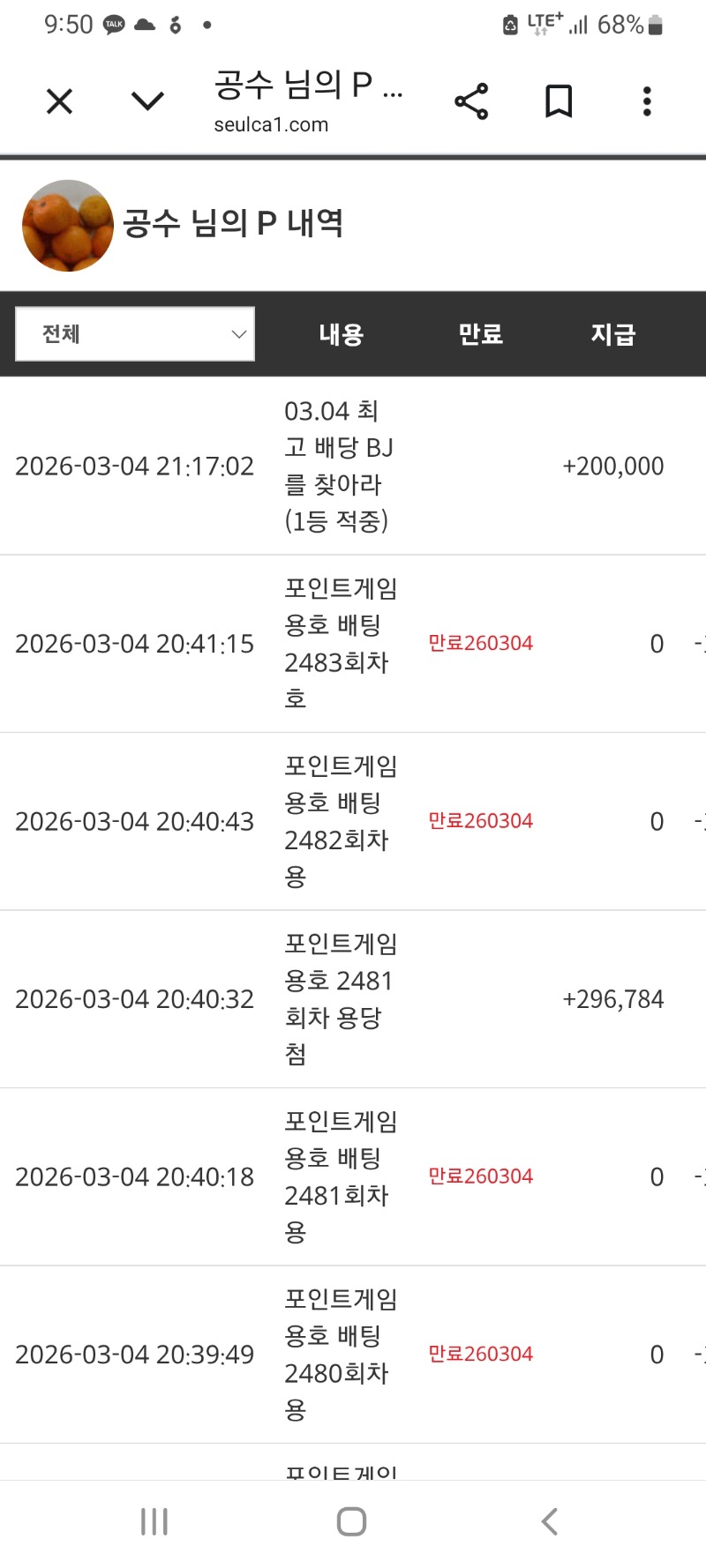Bookmark this page
Image resolution: width=706 pixels, height=1568 pixels.
tap(559, 101)
